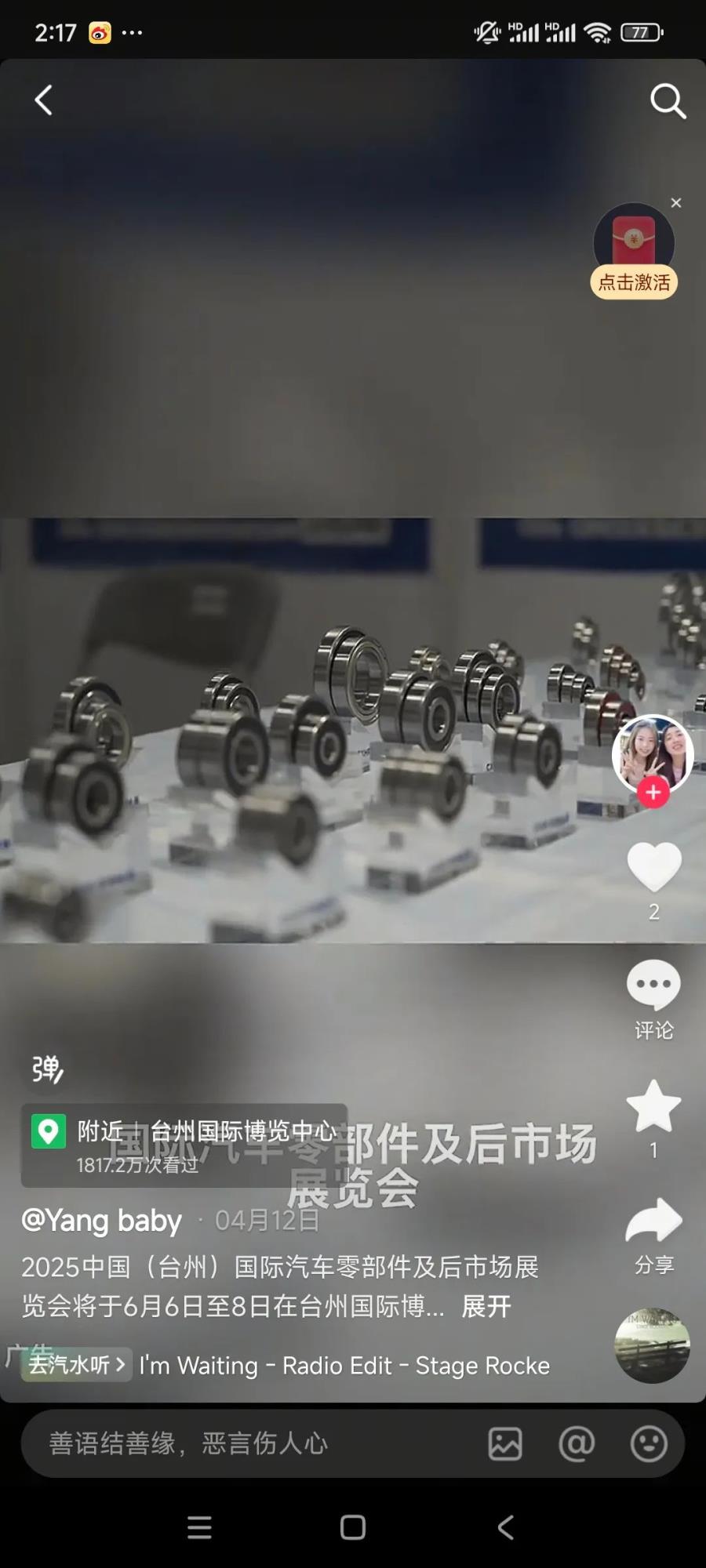Image resolution: width=706 pixels, height=1568 pixels.
Task: Attach an image to the comment
Action: (x=505, y=1443)
